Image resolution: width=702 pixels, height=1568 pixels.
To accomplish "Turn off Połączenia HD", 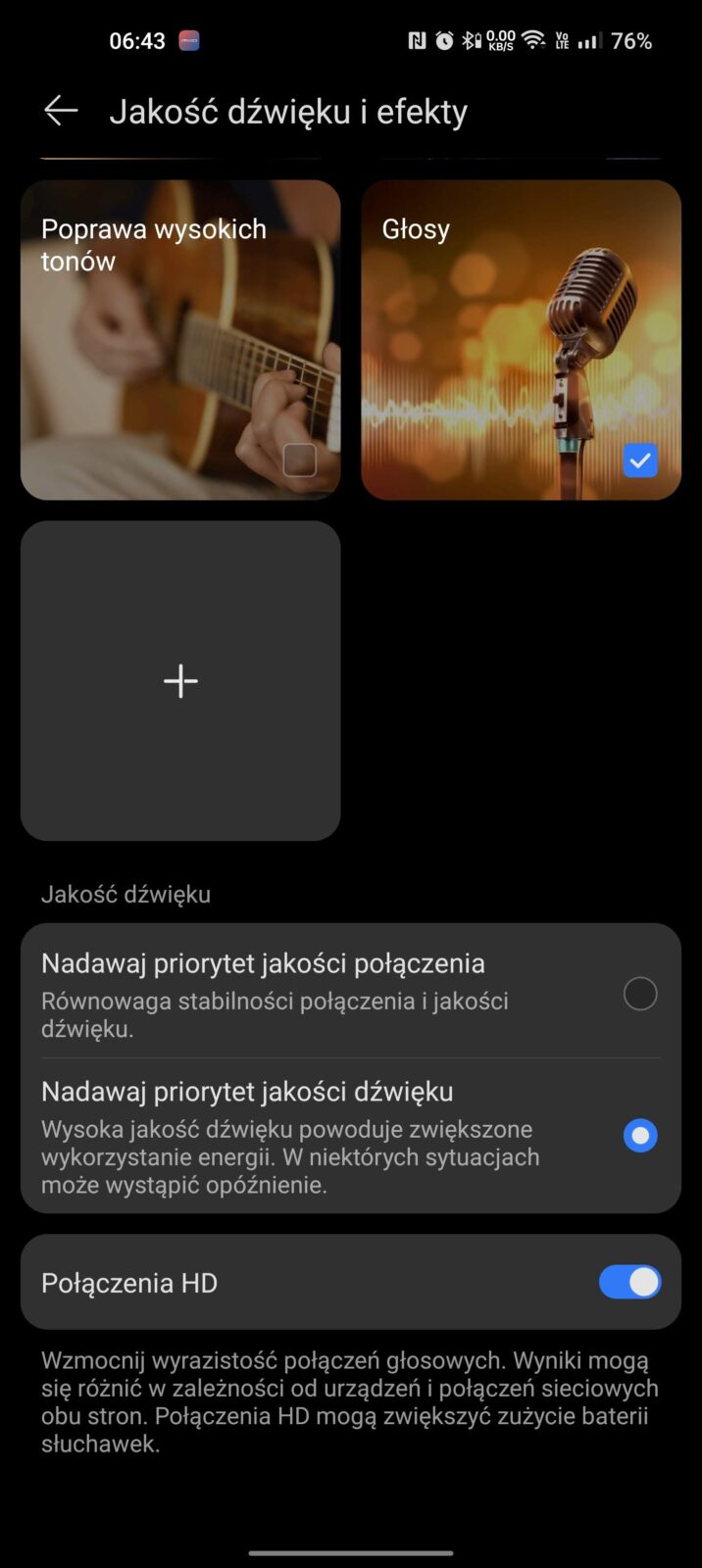I will tap(629, 1282).
